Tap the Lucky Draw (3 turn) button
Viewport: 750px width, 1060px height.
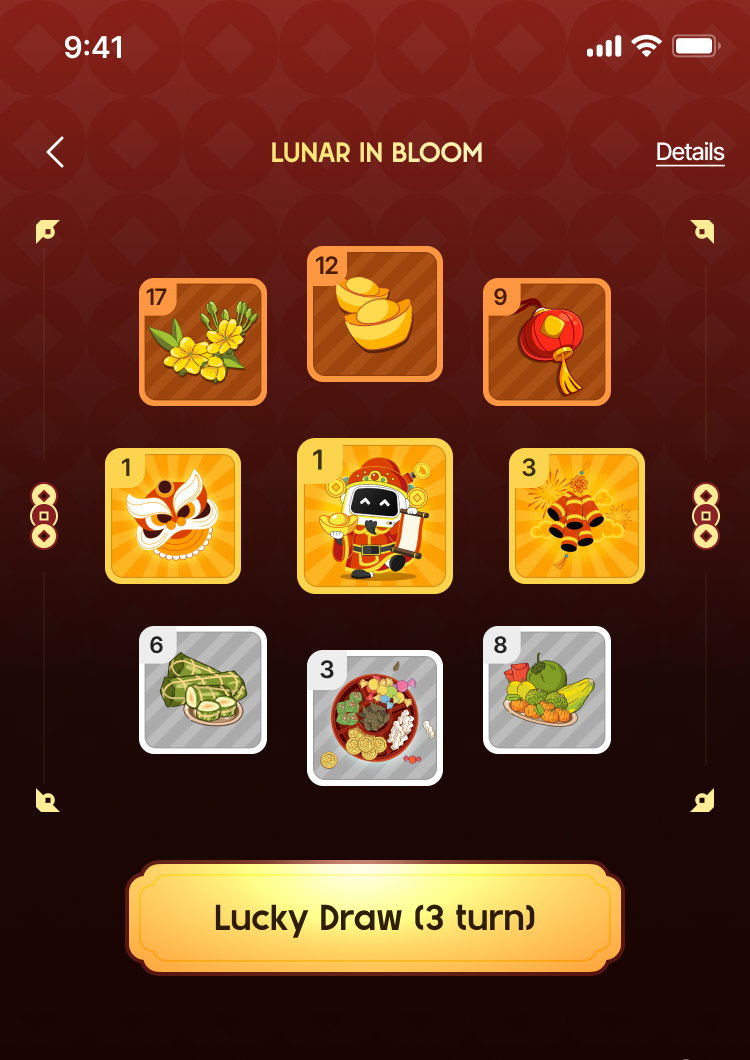pos(375,918)
